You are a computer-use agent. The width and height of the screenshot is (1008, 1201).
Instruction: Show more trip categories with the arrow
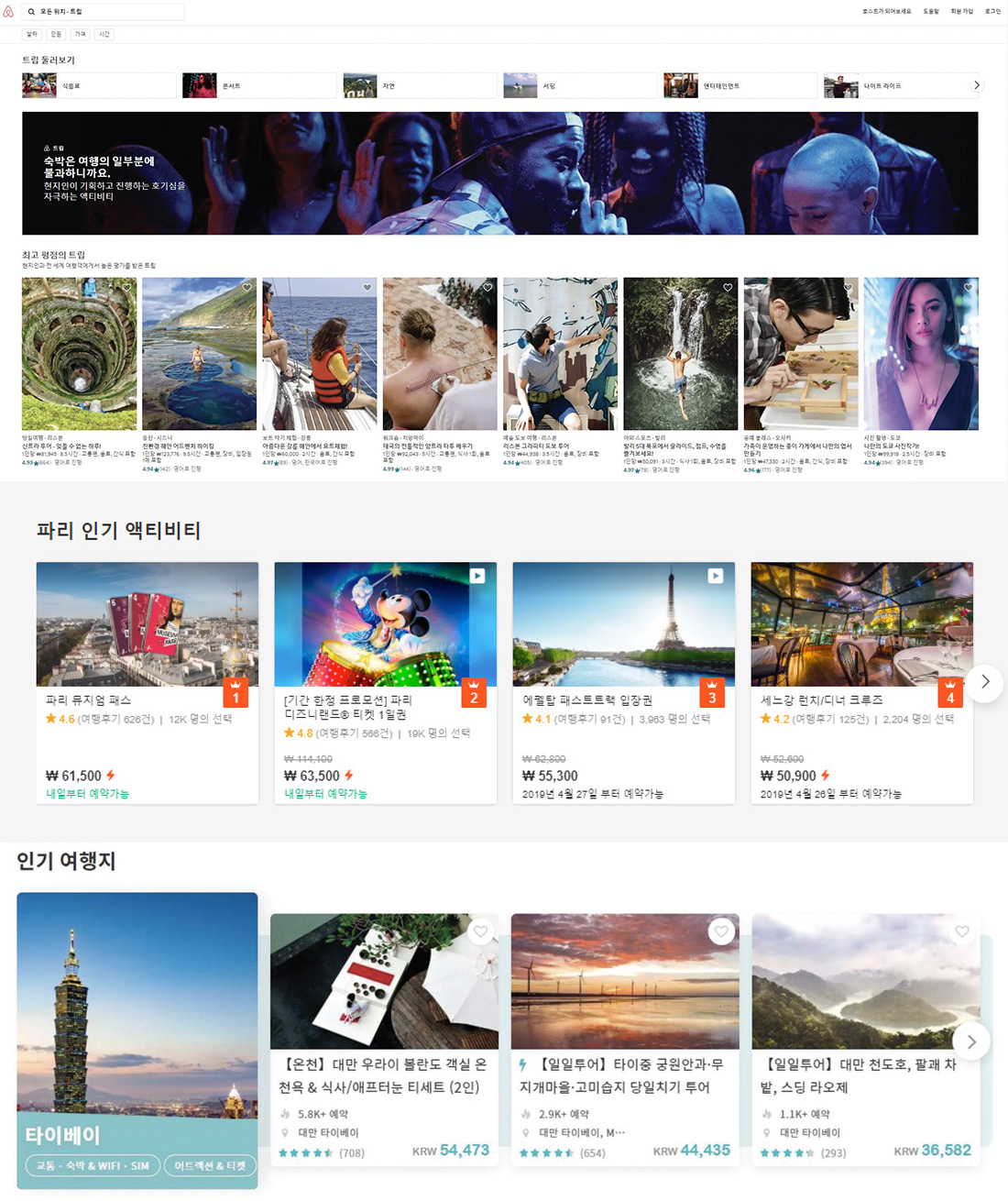click(x=977, y=85)
